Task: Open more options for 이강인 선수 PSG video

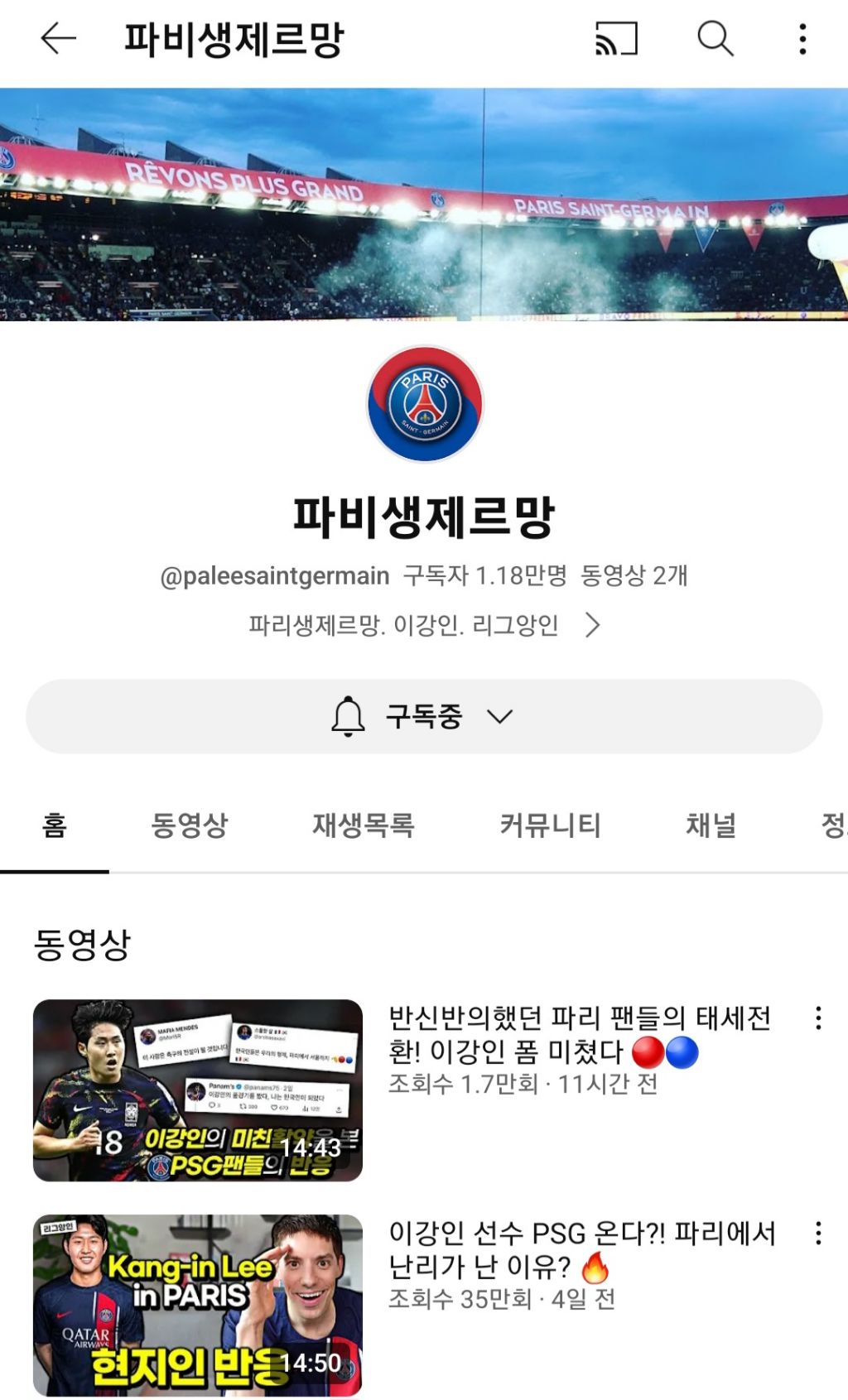Action: (x=818, y=1234)
